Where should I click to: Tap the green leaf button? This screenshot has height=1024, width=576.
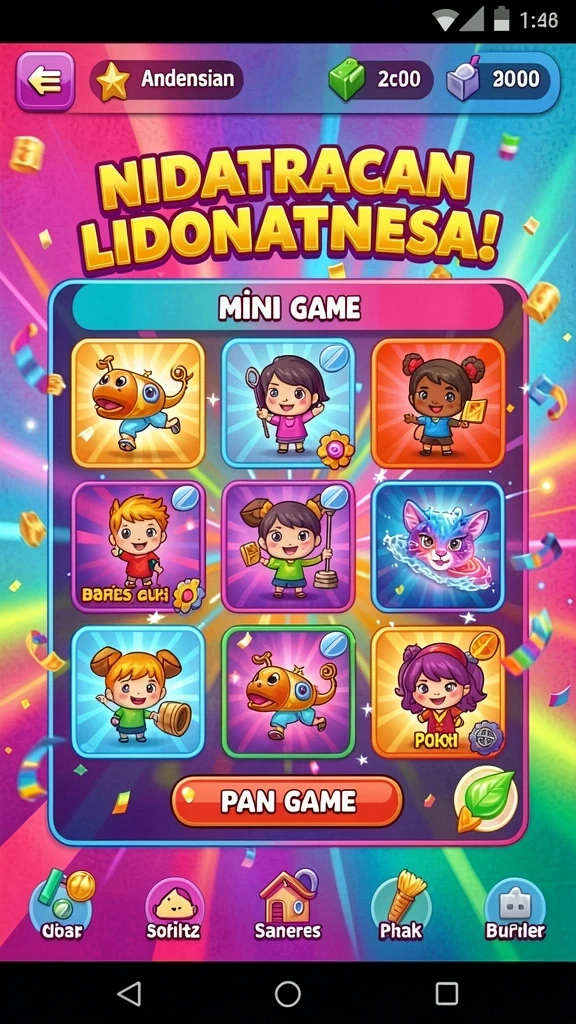coord(486,799)
